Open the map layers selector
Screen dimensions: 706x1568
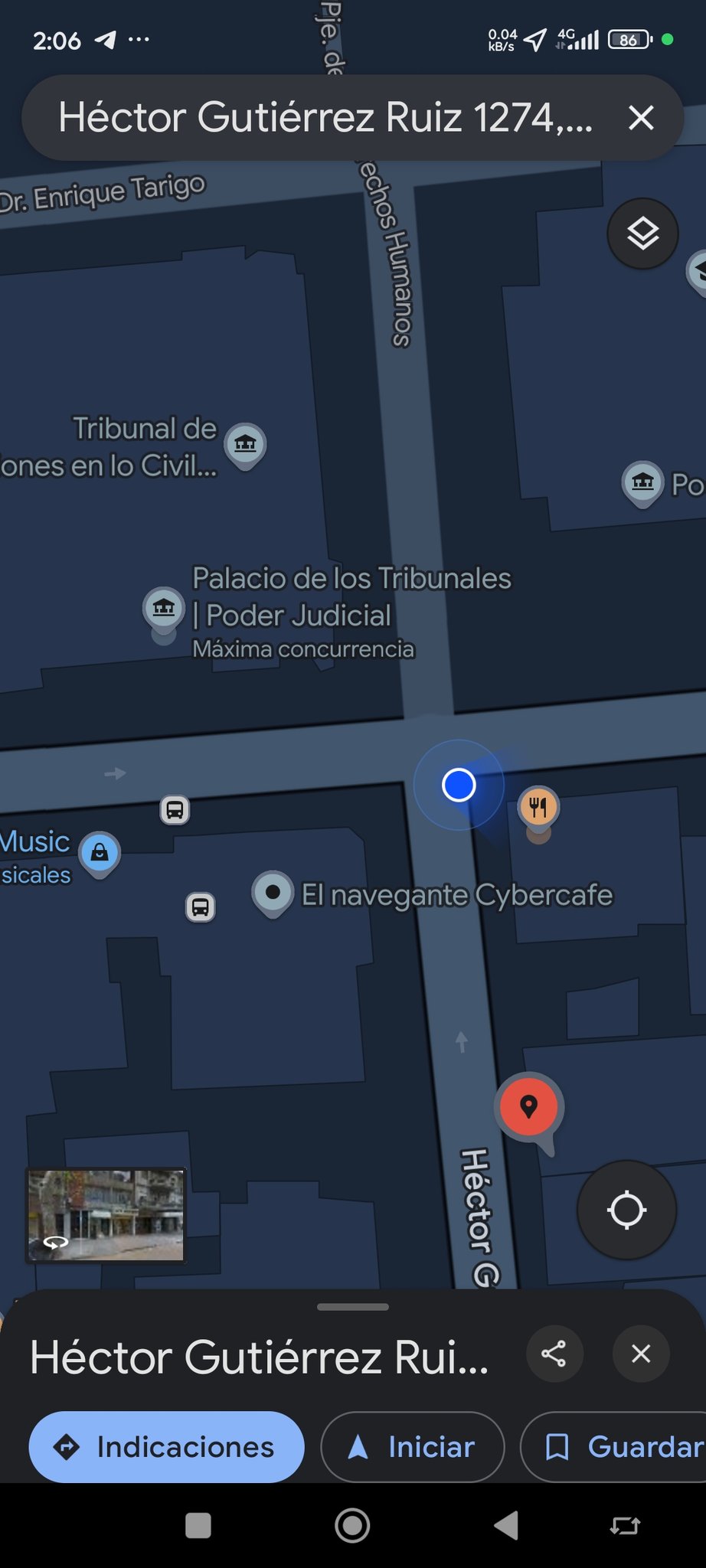pyautogui.click(x=642, y=234)
